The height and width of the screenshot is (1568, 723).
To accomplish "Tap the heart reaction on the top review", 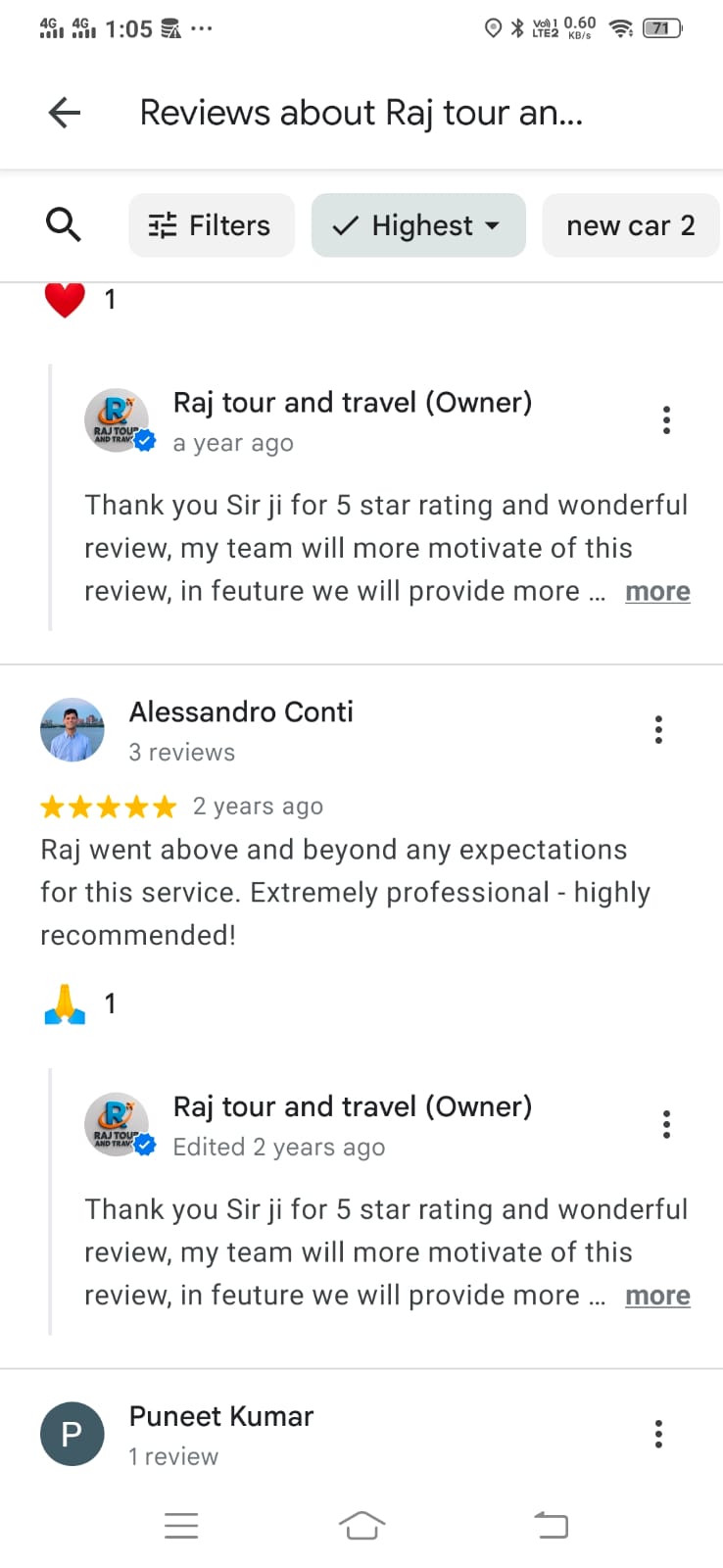I will (65, 299).
